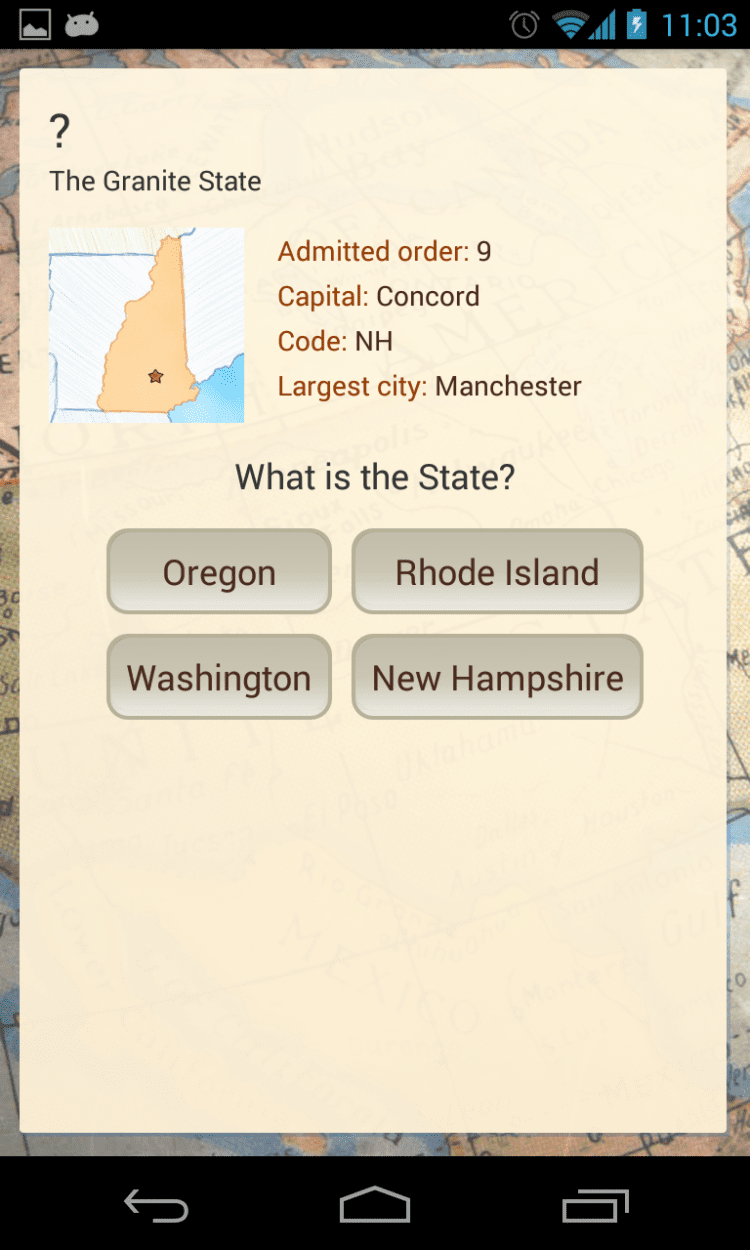Answer with New Hampshire
This screenshot has height=1250, width=750.
pos(497,677)
